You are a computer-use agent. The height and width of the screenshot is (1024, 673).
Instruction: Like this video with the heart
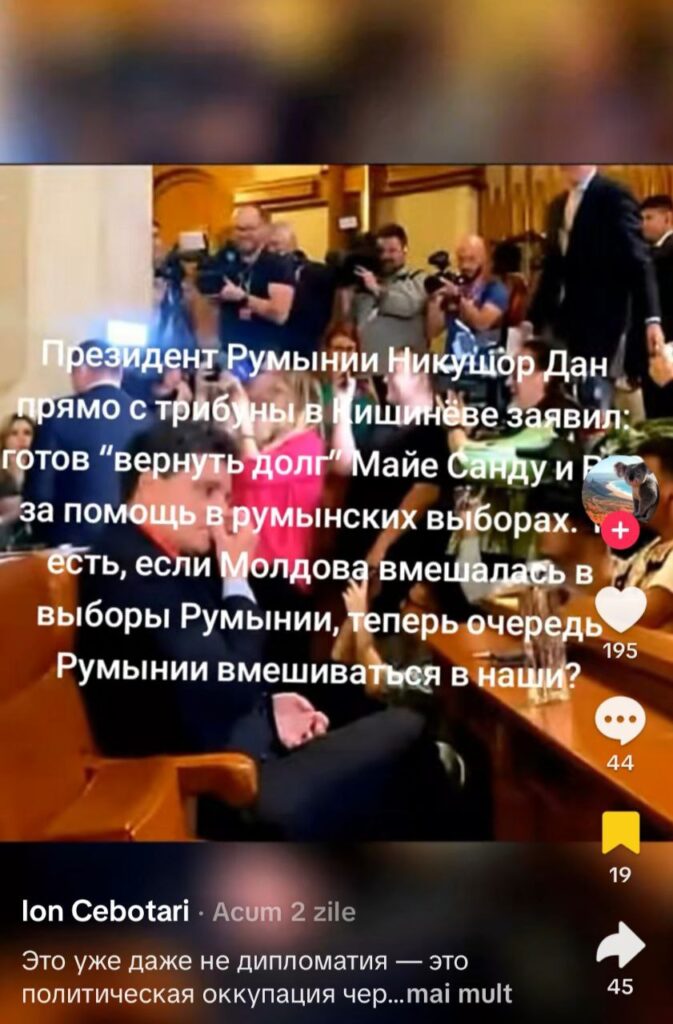pyautogui.click(x=620, y=609)
